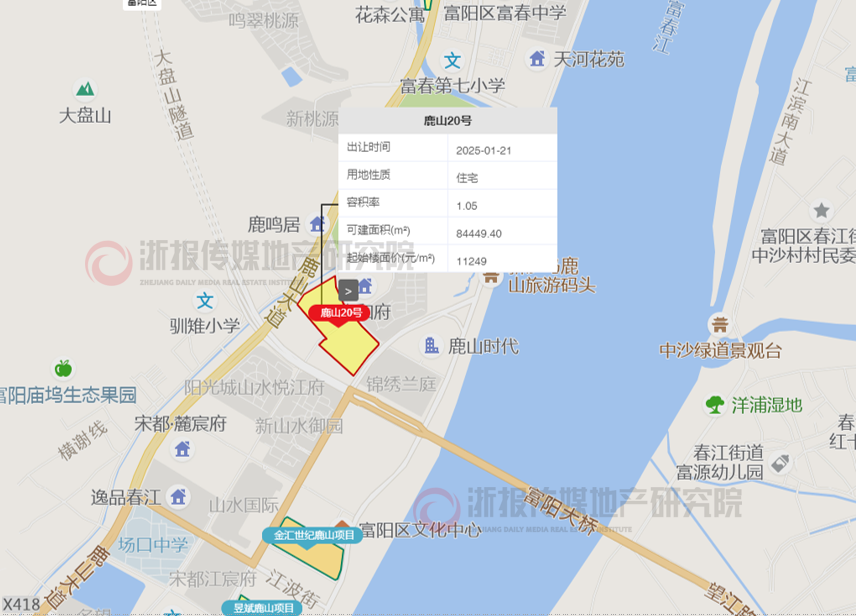The height and width of the screenshot is (616, 857).
Task: Select the 昱斌鹿山项目 plot label
Action: tap(264, 607)
